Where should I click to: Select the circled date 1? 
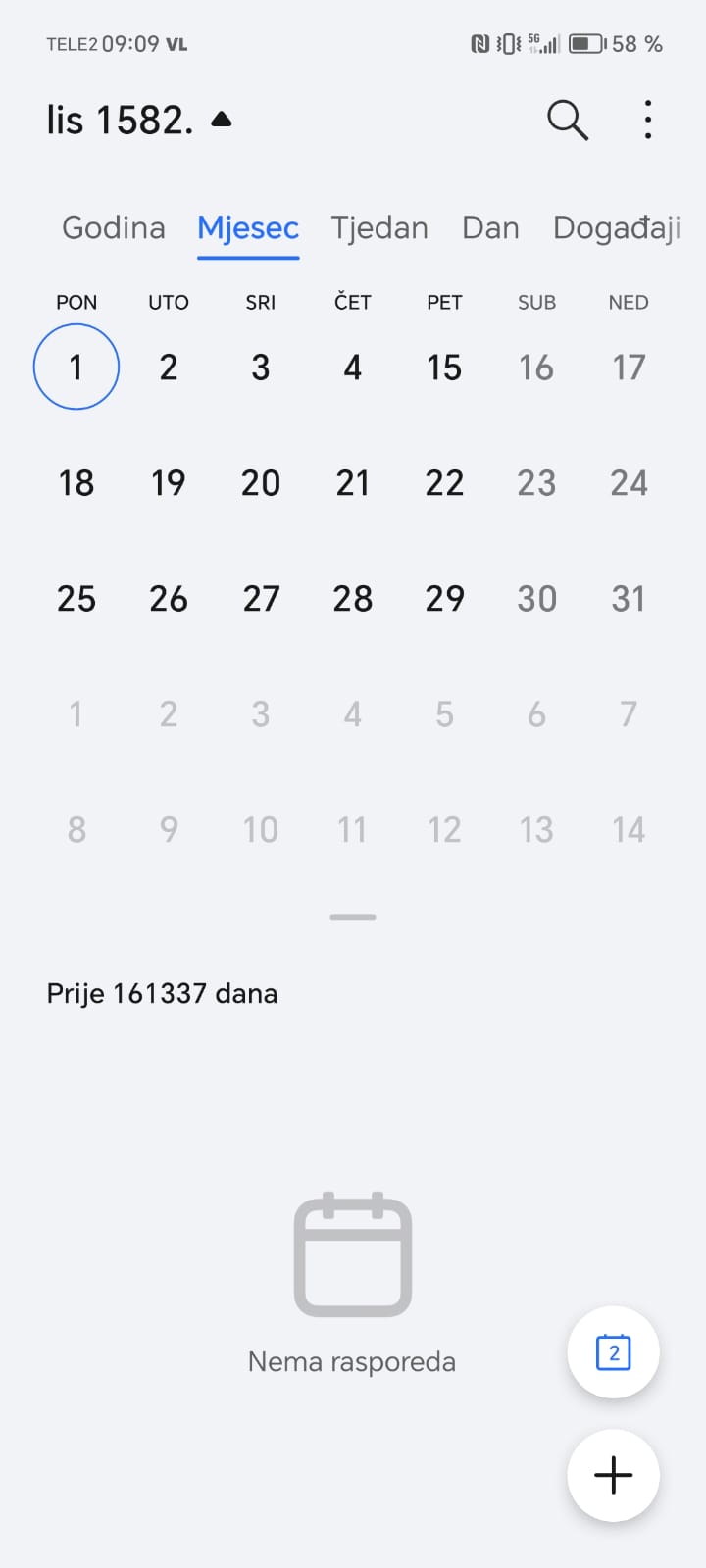[76, 367]
